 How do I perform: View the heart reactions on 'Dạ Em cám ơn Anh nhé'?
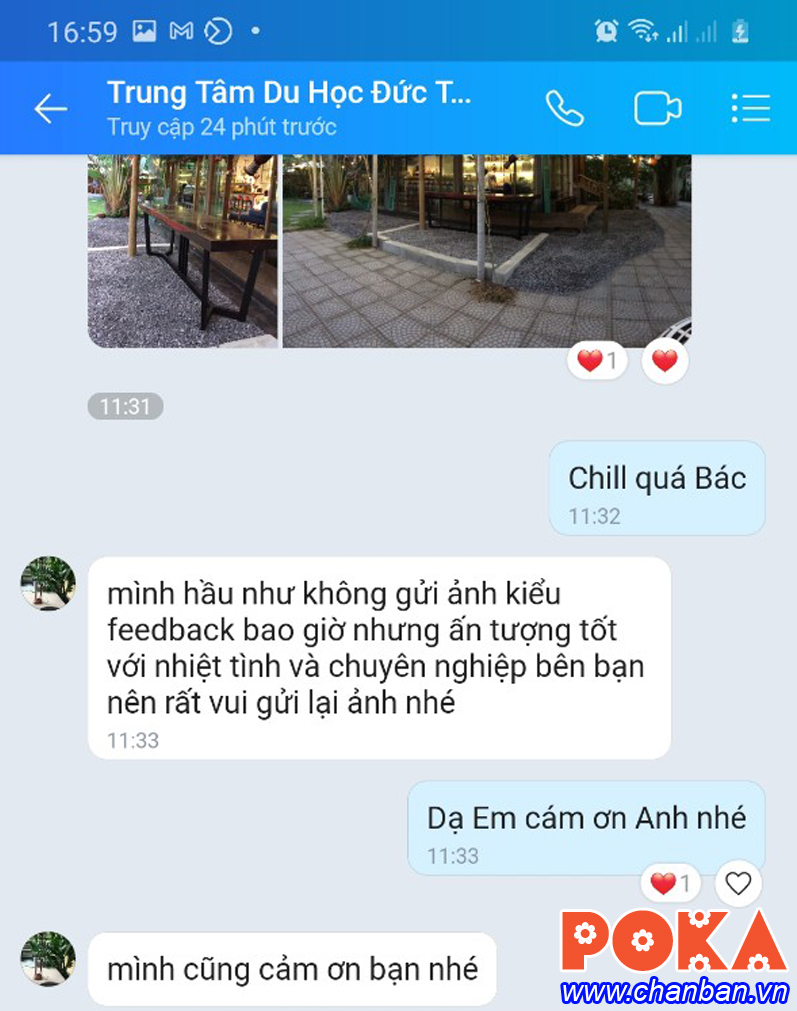[x=670, y=883]
